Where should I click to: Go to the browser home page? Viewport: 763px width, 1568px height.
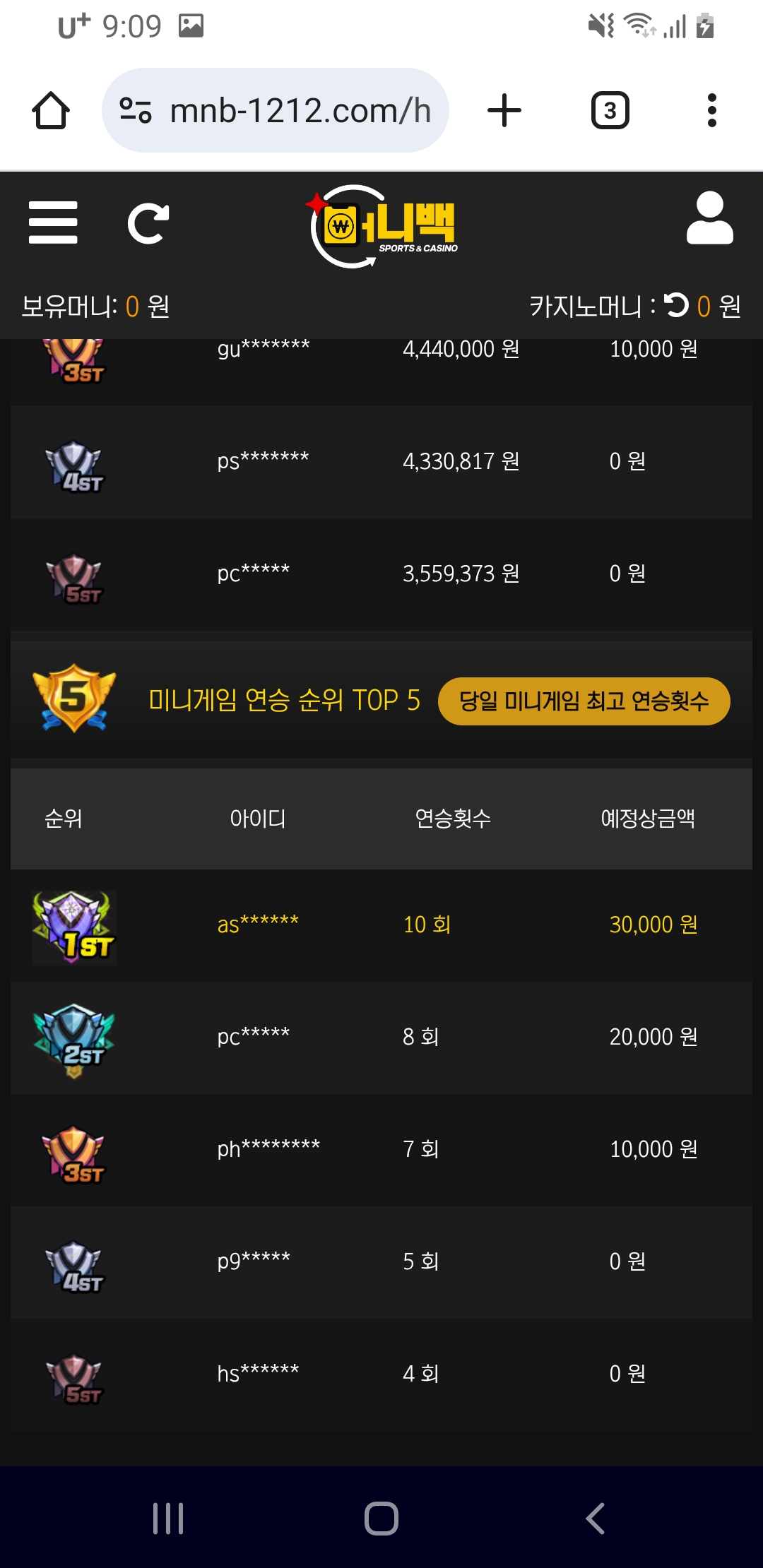(x=51, y=111)
